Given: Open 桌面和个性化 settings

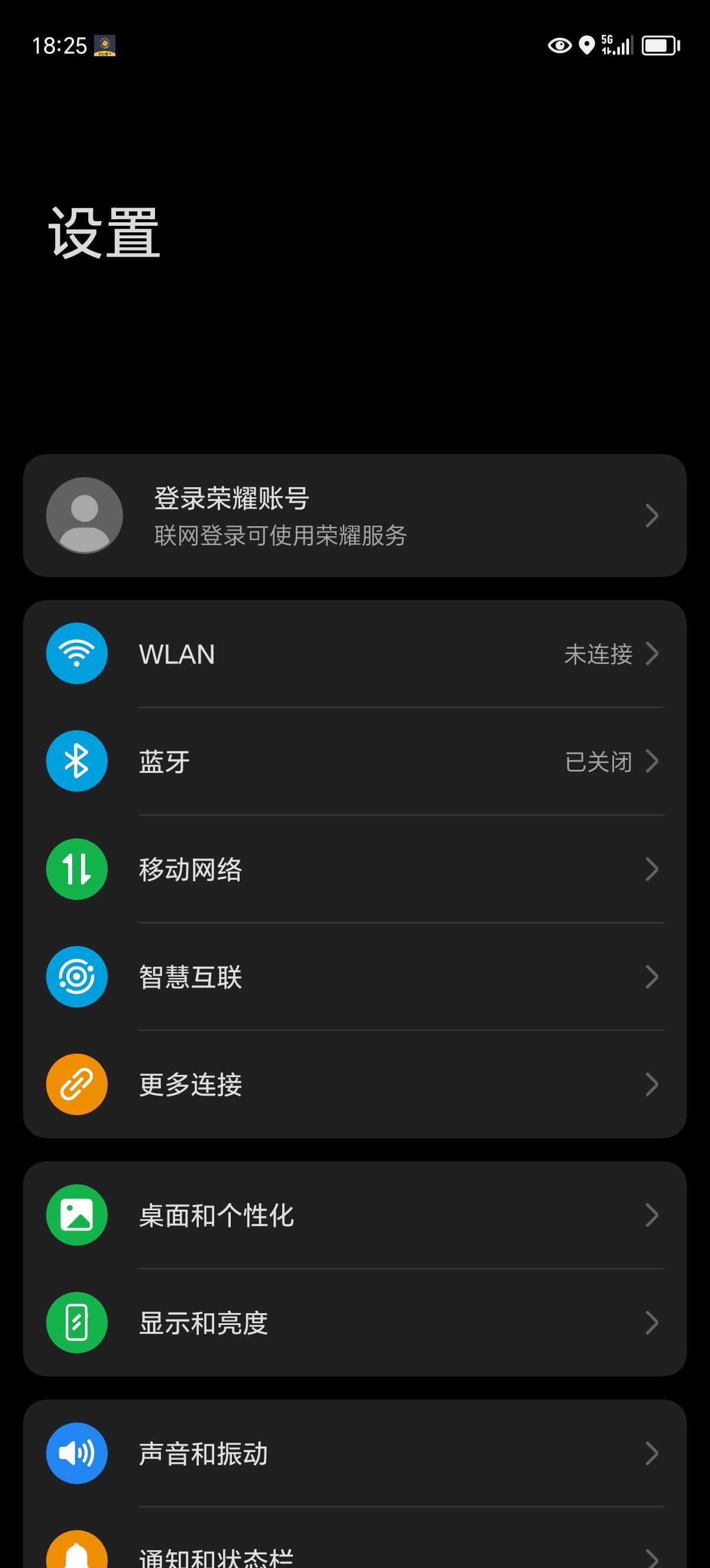Looking at the screenshot, I should (x=354, y=1215).
